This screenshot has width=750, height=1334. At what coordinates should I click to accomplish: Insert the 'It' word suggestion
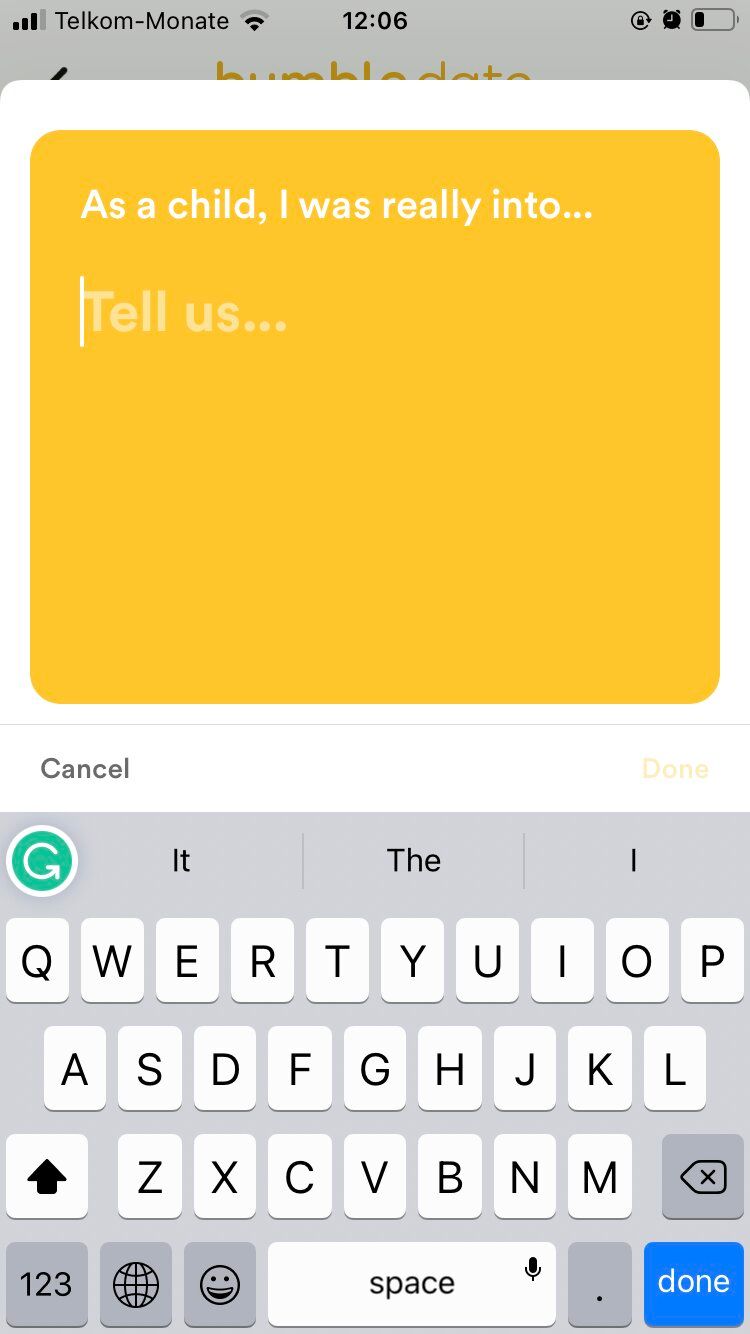181,861
